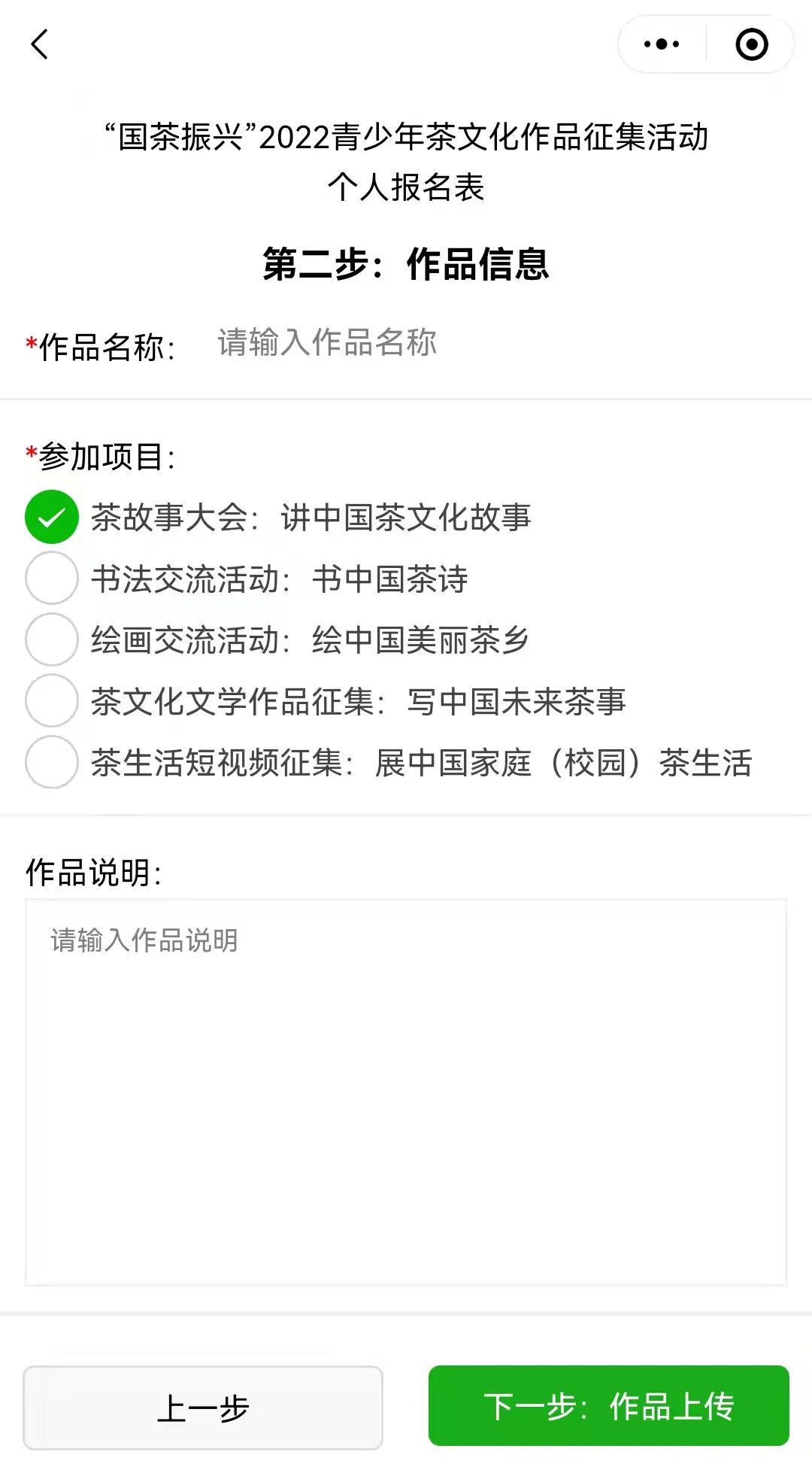Select 茶故事大会 project option
Viewport: 812px width, 1476px height.
tap(52, 517)
